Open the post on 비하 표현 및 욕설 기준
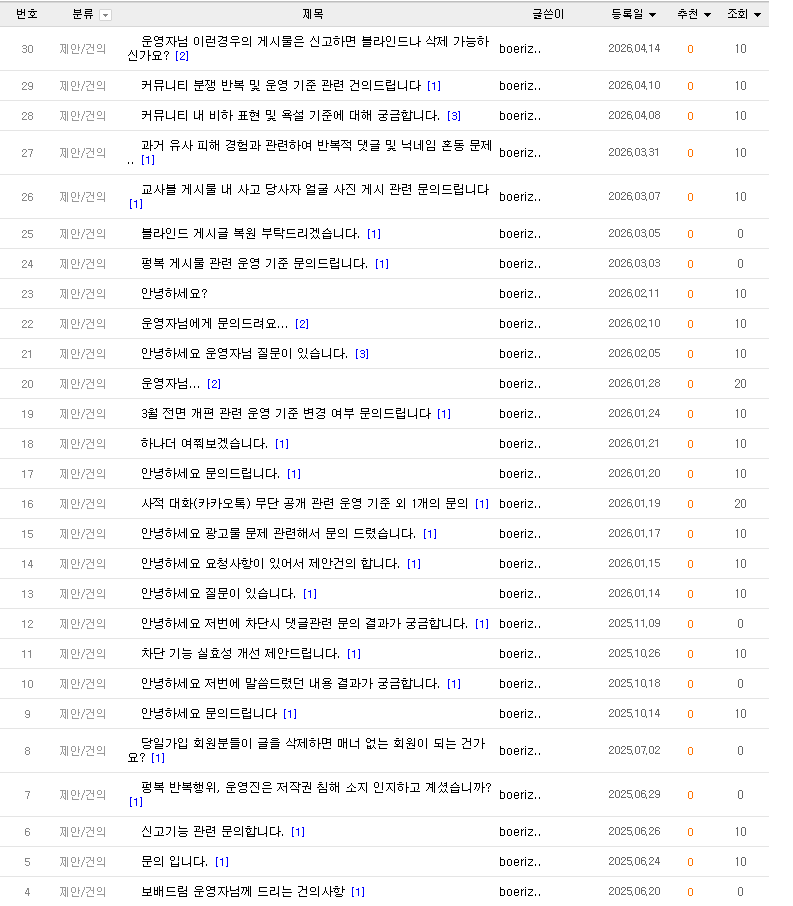This screenshot has height=906, width=793. (290, 116)
